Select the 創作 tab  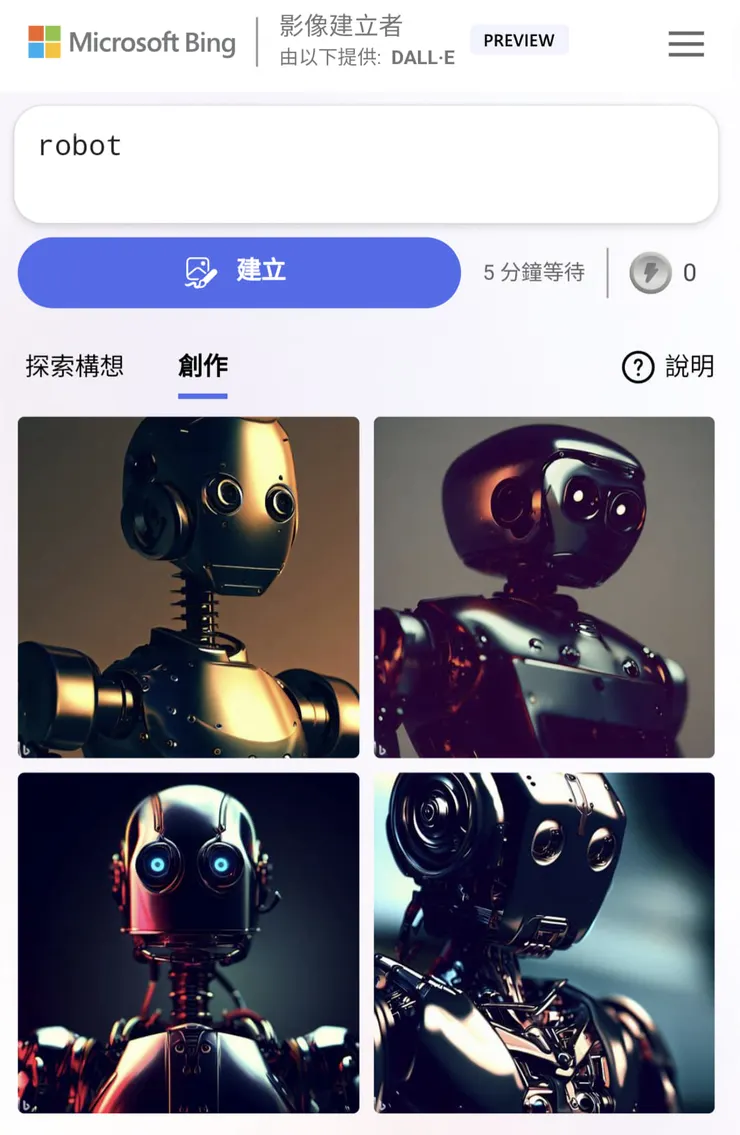click(203, 367)
